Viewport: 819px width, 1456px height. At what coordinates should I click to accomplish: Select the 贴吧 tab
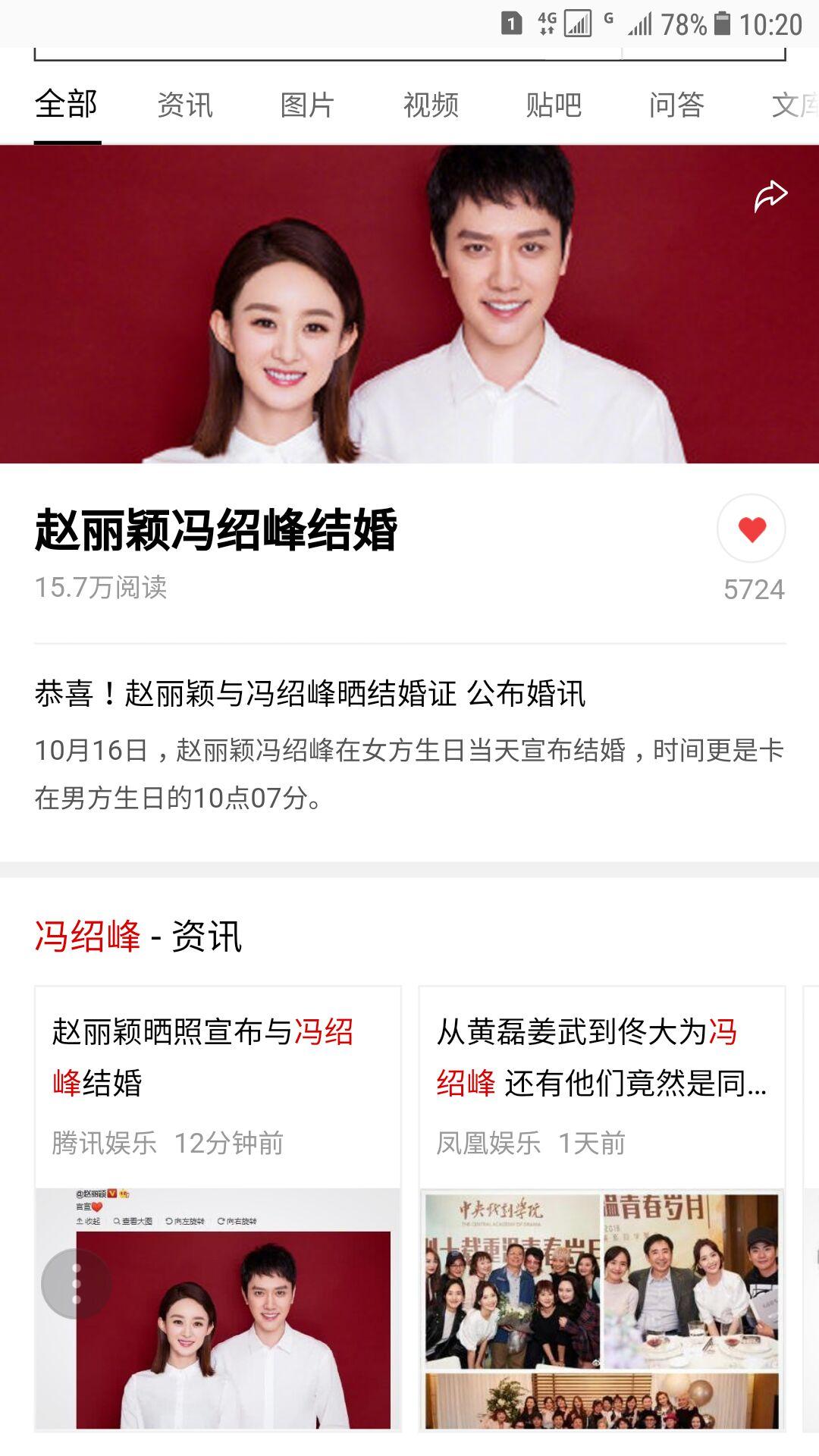(554, 105)
